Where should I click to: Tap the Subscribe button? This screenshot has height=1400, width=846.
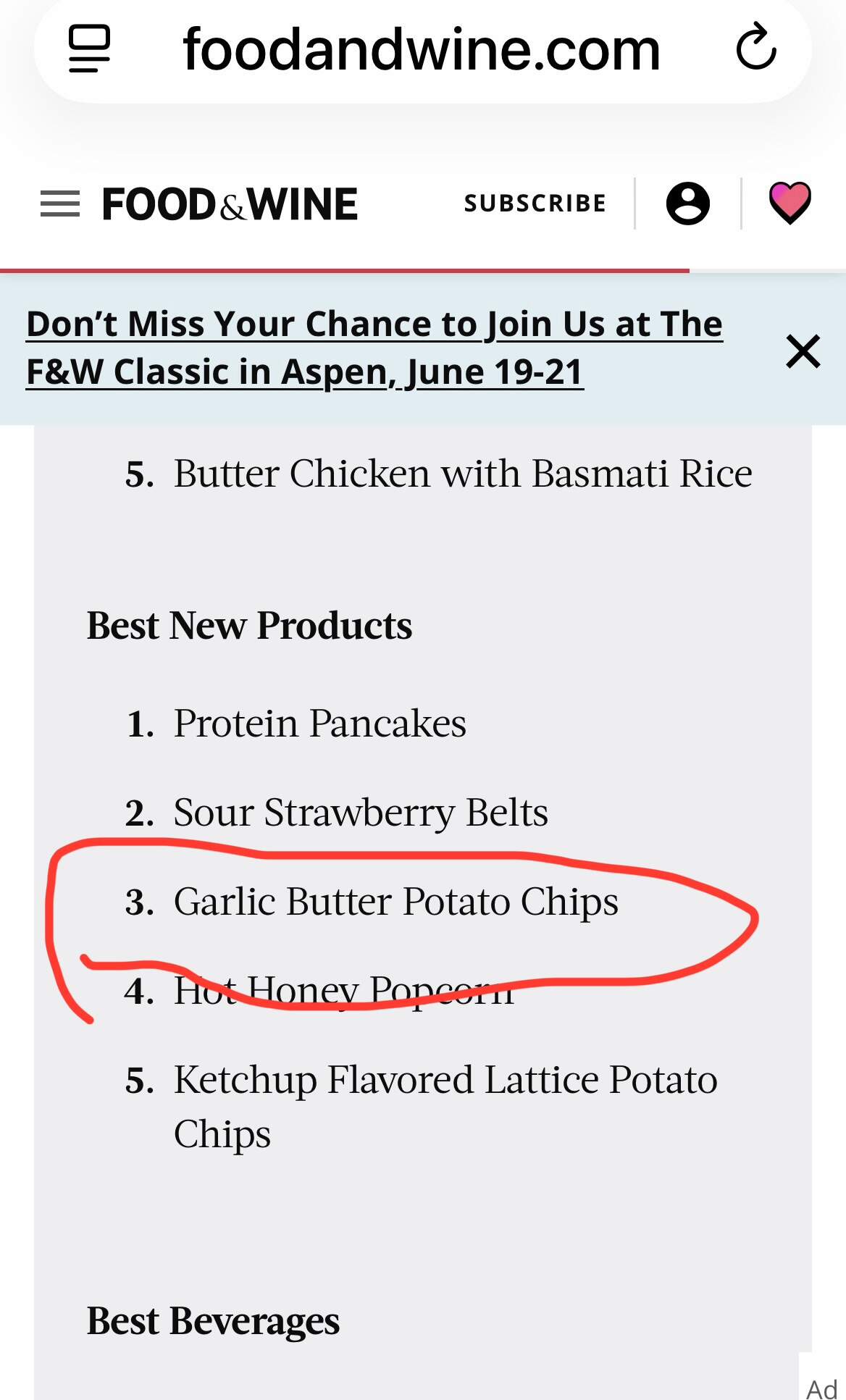pos(535,204)
